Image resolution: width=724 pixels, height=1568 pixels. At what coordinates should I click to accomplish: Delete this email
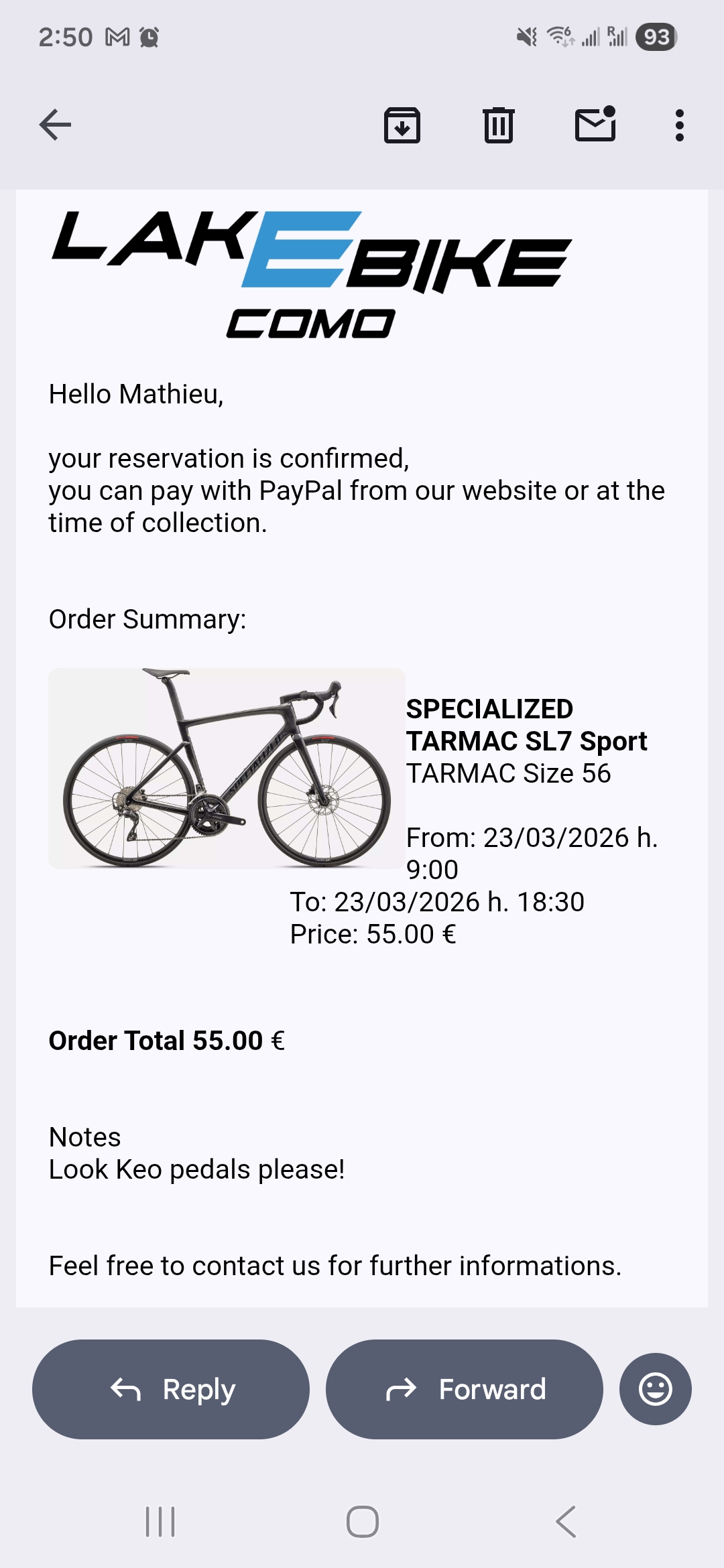[x=499, y=125]
